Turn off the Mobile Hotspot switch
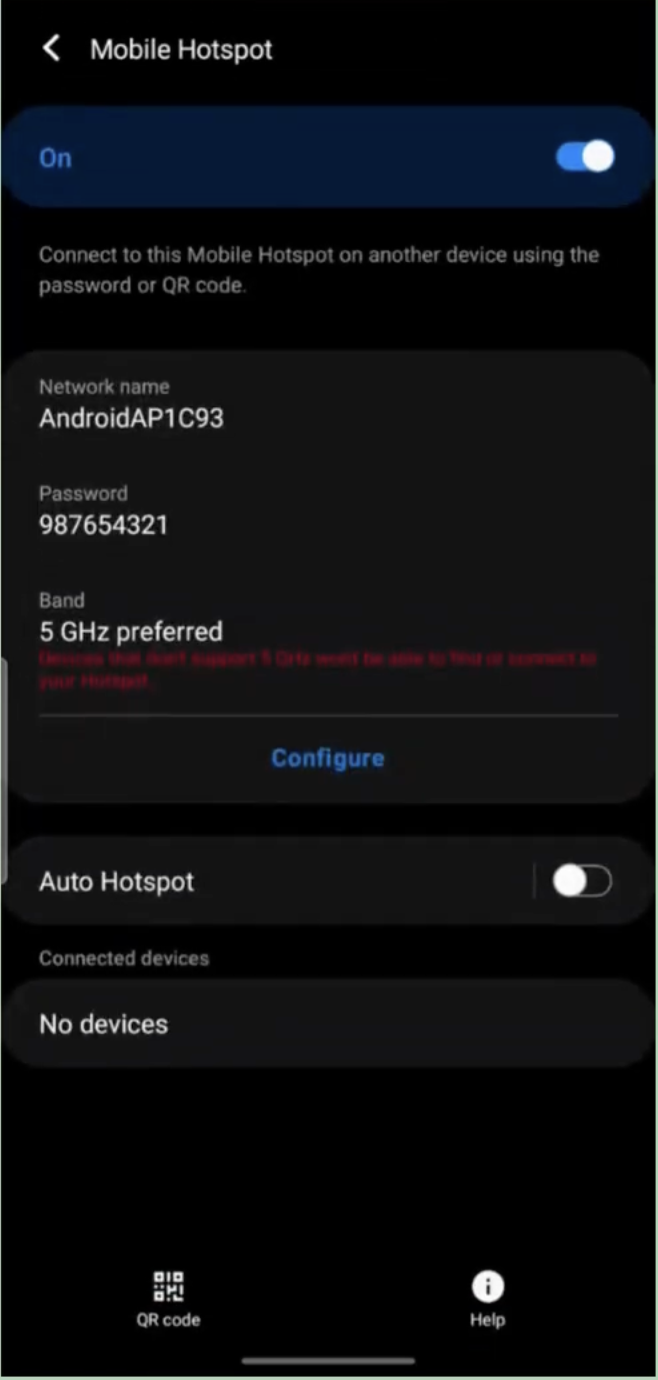The image size is (658, 1380). [585, 157]
